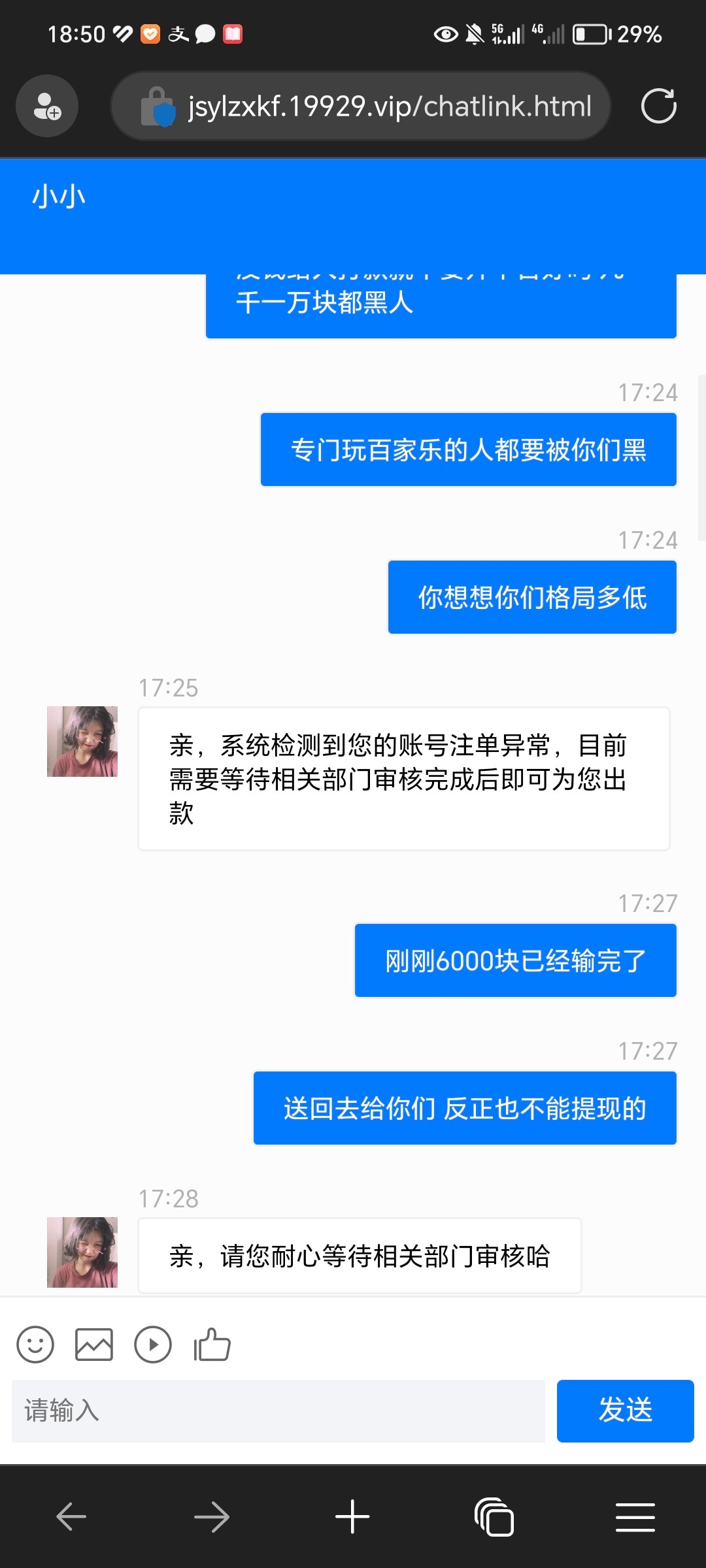Image resolution: width=706 pixels, height=1568 pixels.
Task: Tap the battery indicator in status bar
Action: 589,34
